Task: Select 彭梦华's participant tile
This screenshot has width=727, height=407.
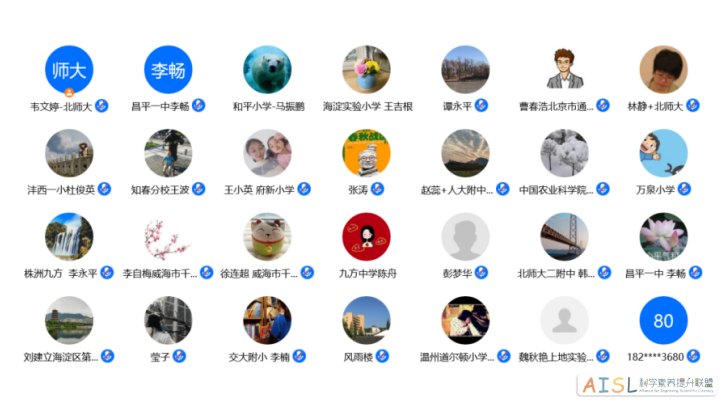Action: point(465,238)
